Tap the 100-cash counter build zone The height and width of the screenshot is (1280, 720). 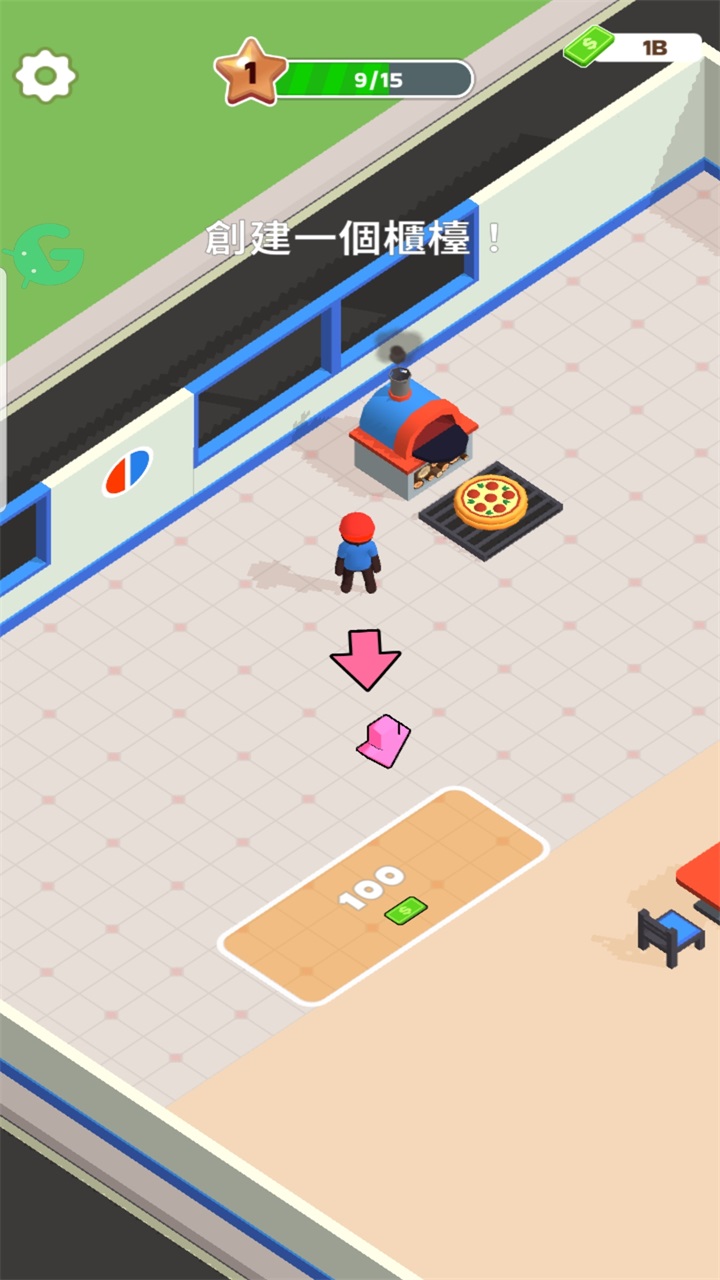click(x=384, y=895)
